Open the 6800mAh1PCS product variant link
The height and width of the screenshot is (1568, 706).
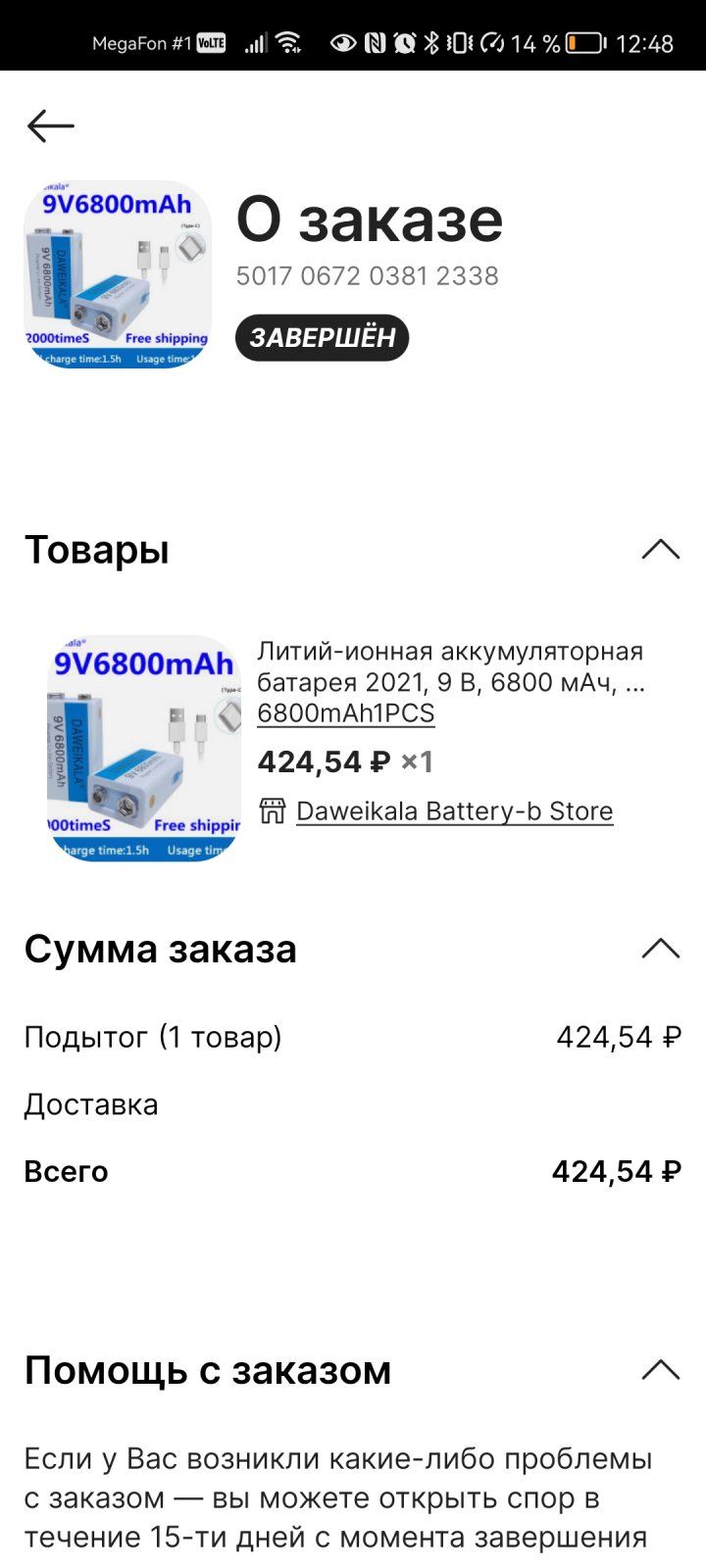pyautogui.click(x=345, y=713)
